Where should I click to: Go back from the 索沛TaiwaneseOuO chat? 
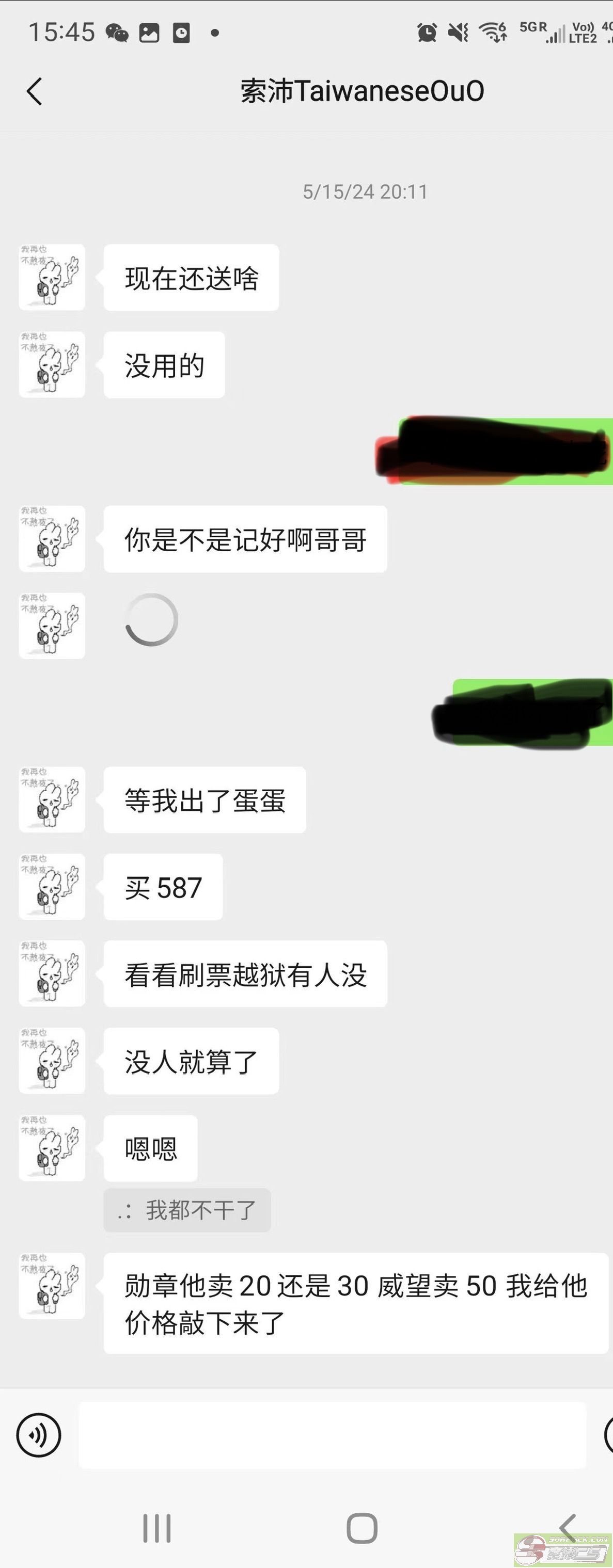tap(35, 91)
